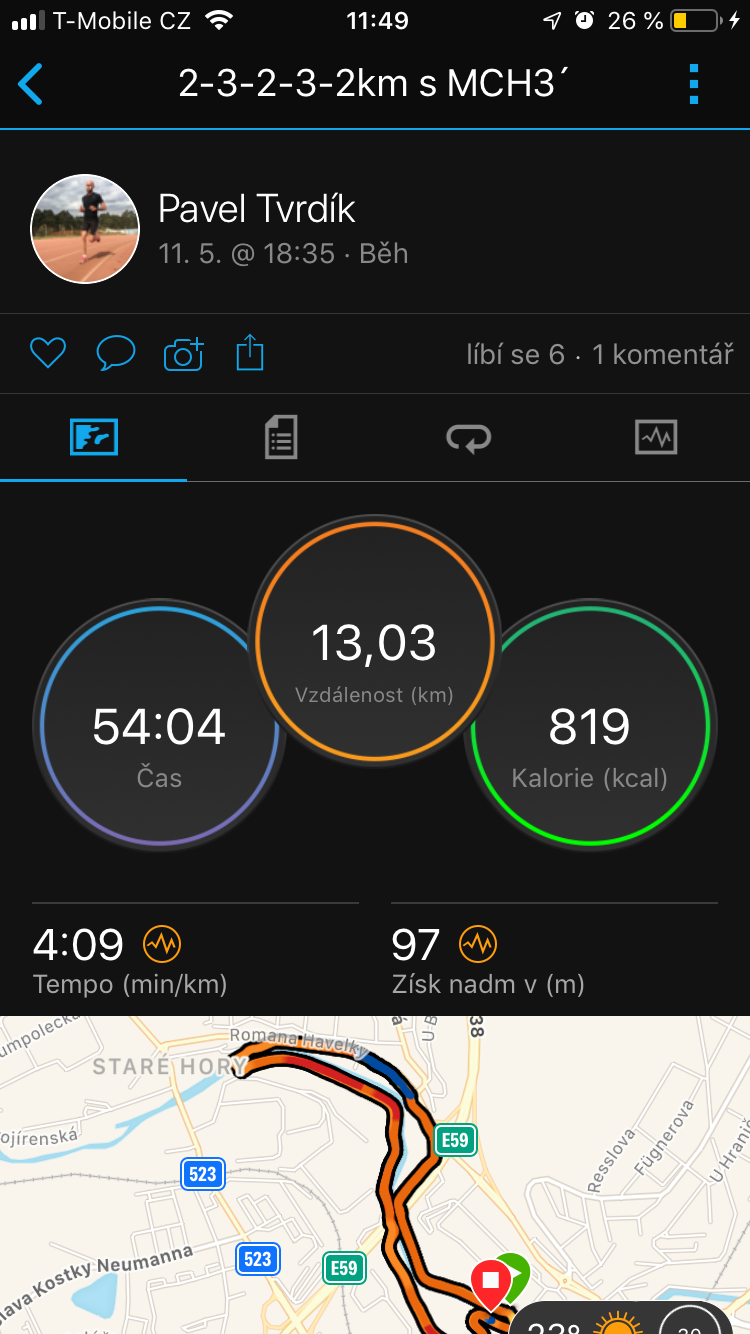Share this activity
The height and width of the screenshot is (1334, 750).
250,353
